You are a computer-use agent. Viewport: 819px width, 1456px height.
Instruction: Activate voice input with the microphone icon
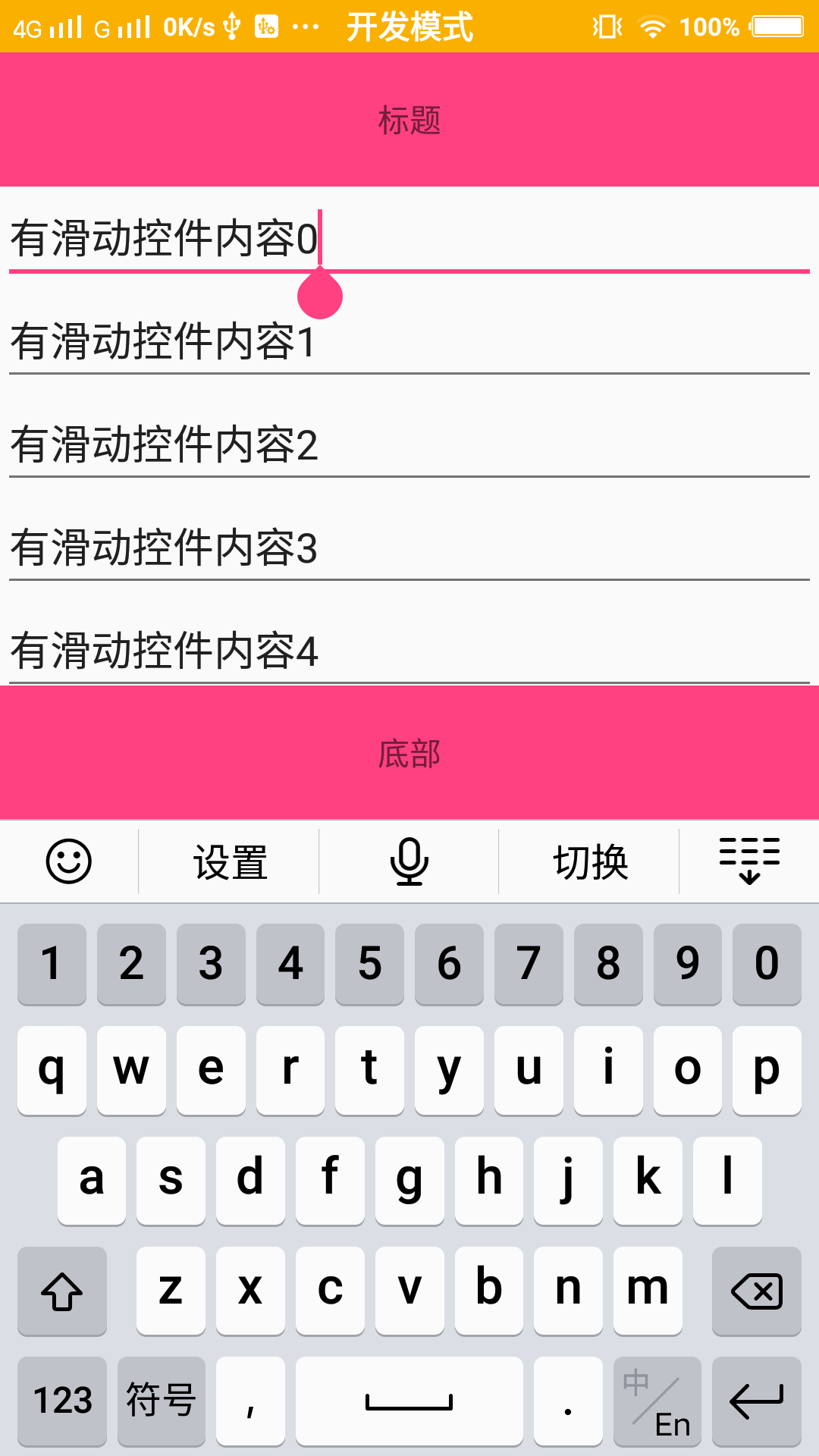[x=408, y=861]
